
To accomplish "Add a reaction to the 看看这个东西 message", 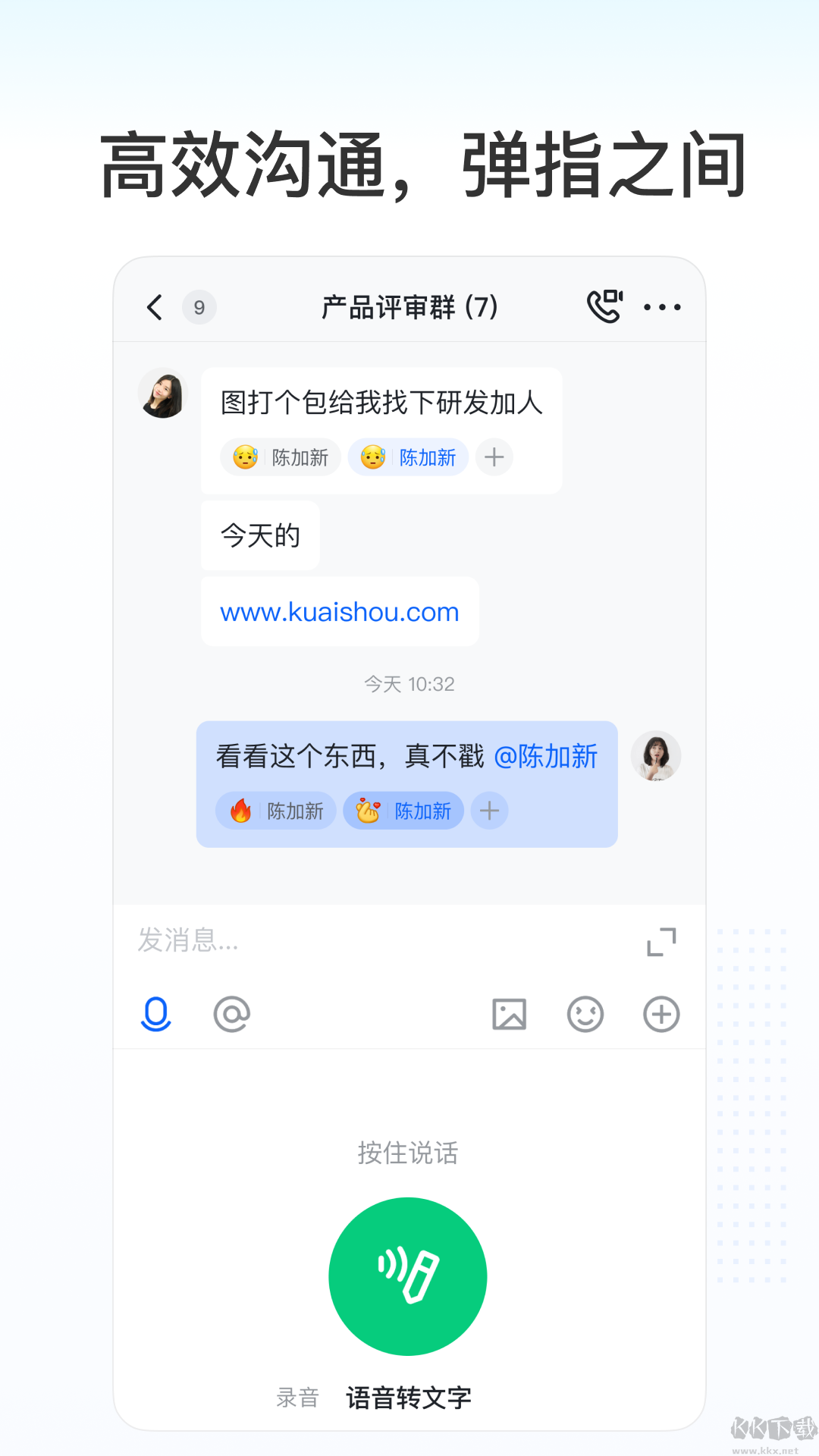I will pos(489,811).
